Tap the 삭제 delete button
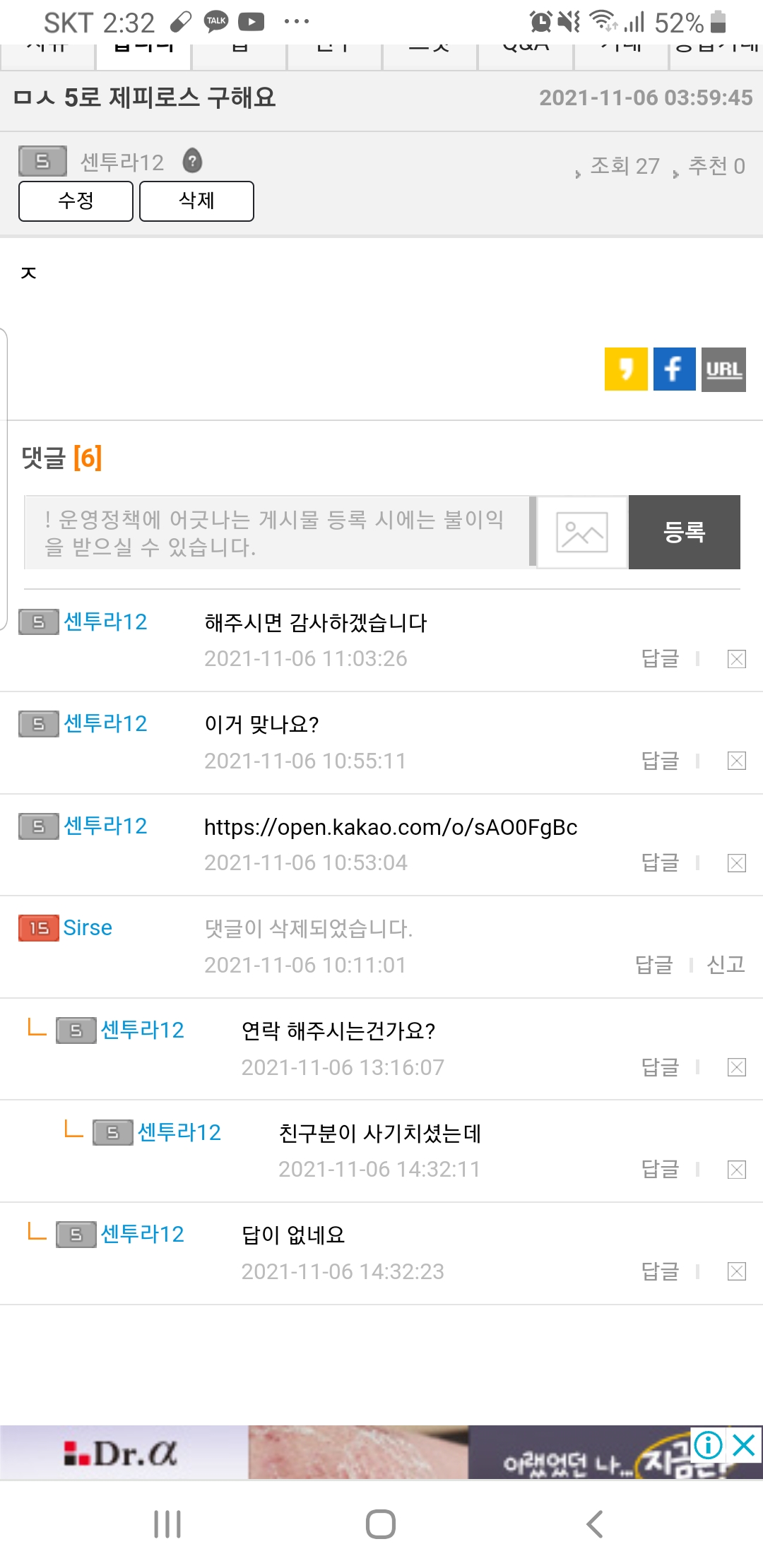The width and height of the screenshot is (763, 1568). (196, 201)
